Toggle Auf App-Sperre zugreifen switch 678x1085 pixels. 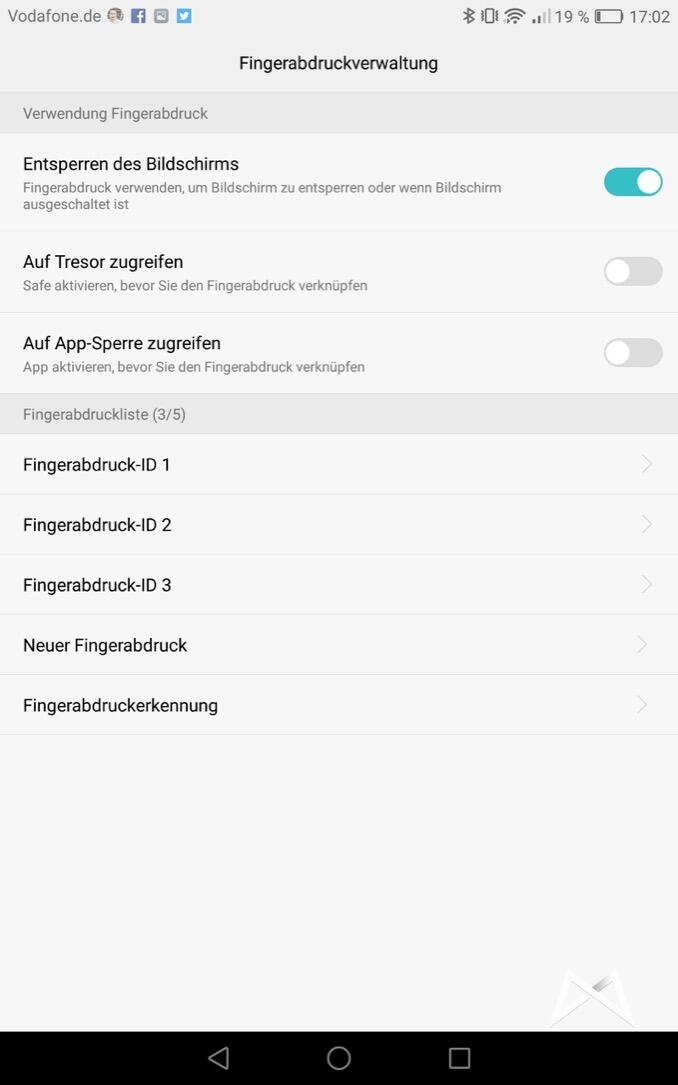tap(632, 352)
